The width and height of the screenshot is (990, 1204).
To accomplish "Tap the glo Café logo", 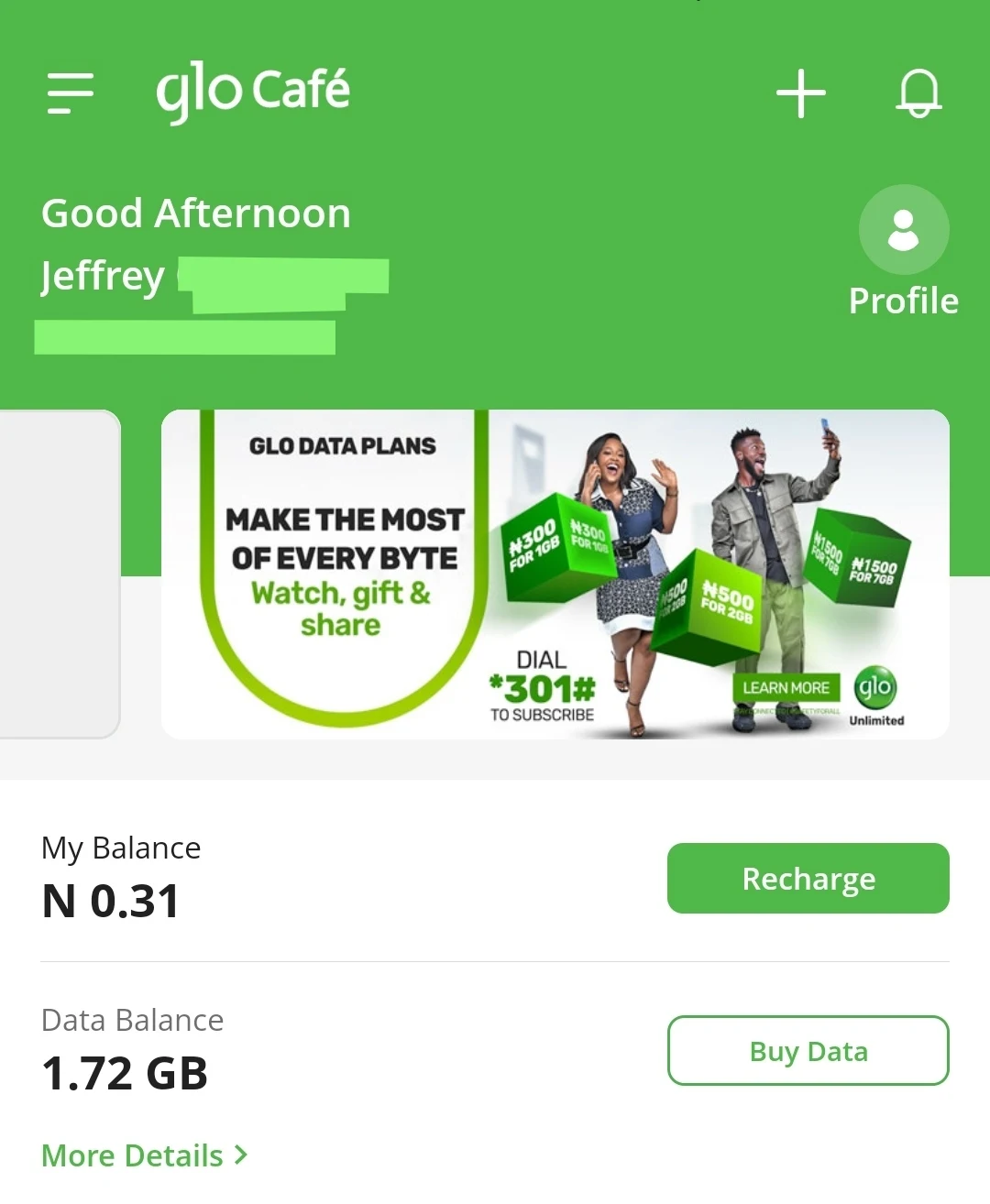I will point(253,90).
